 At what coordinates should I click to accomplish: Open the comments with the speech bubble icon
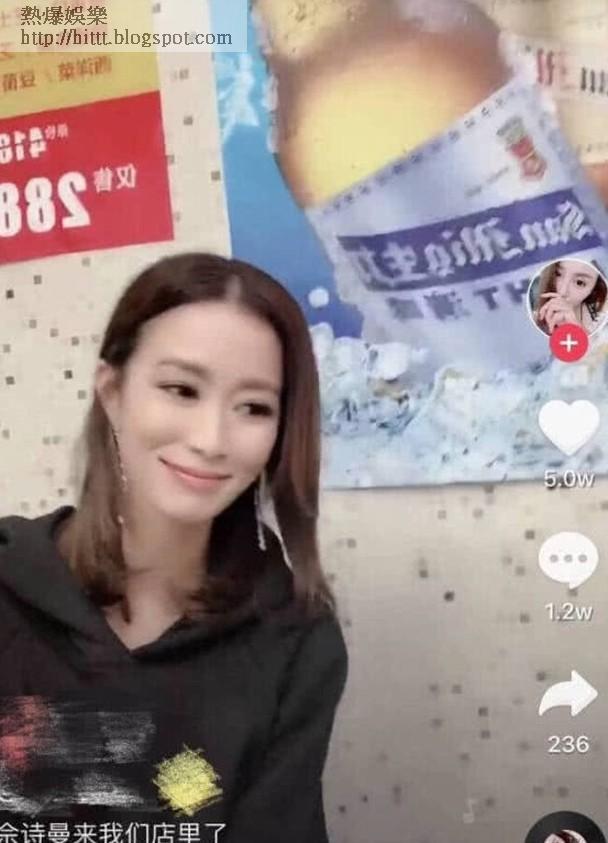pos(567,560)
